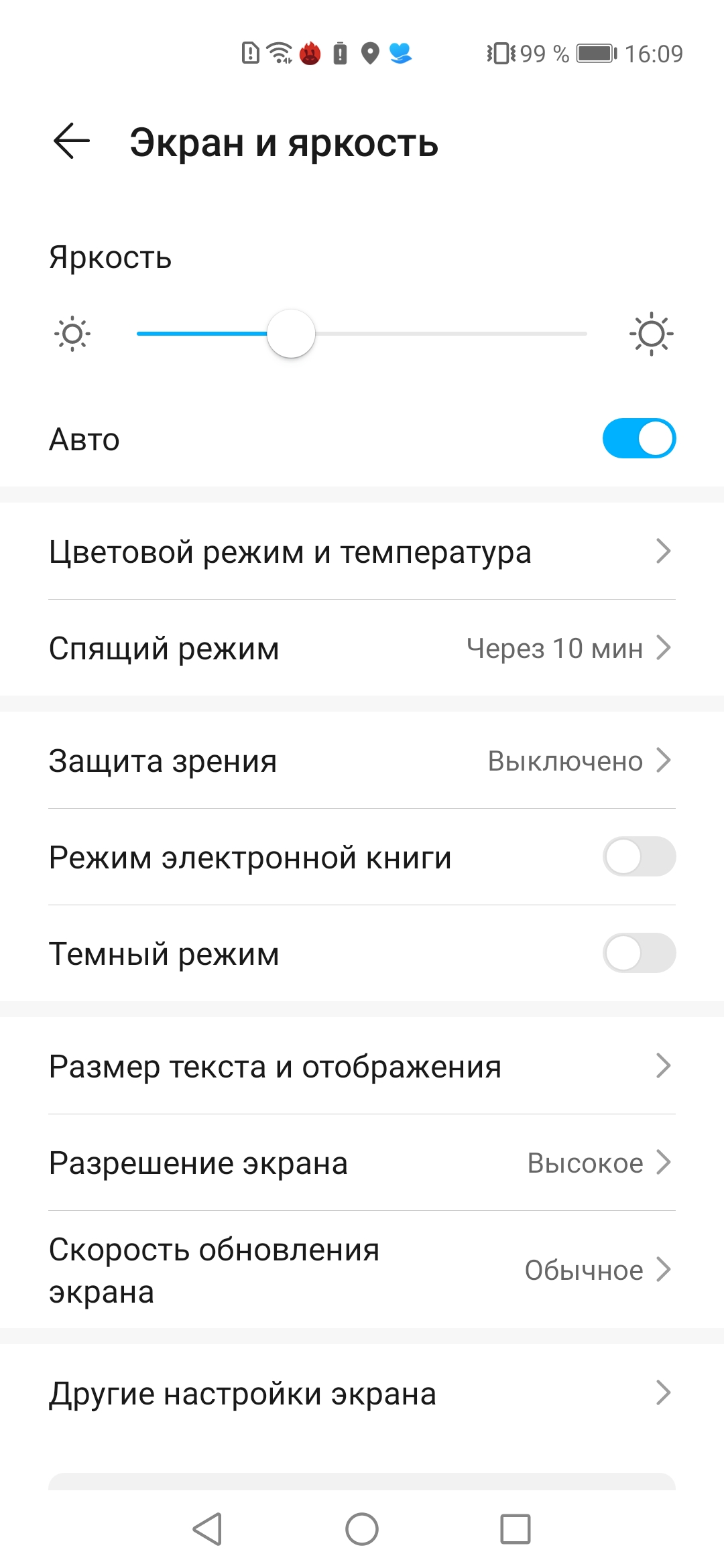The width and height of the screenshot is (724, 1568).
Task: Open Цветовой режим и температура
Action: coord(362,551)
